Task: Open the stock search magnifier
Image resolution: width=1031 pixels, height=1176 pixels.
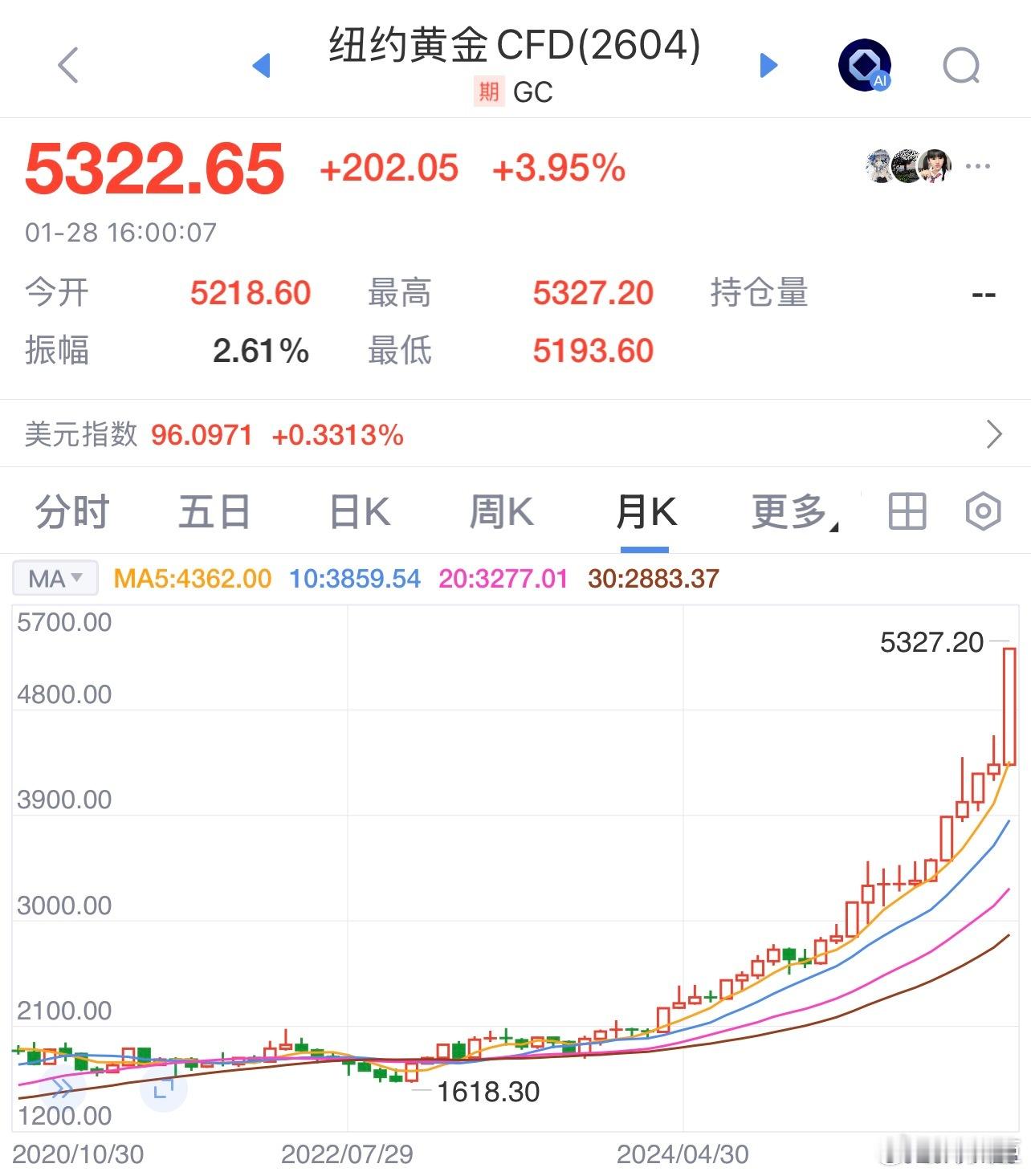Action: [x=960, y=64]
